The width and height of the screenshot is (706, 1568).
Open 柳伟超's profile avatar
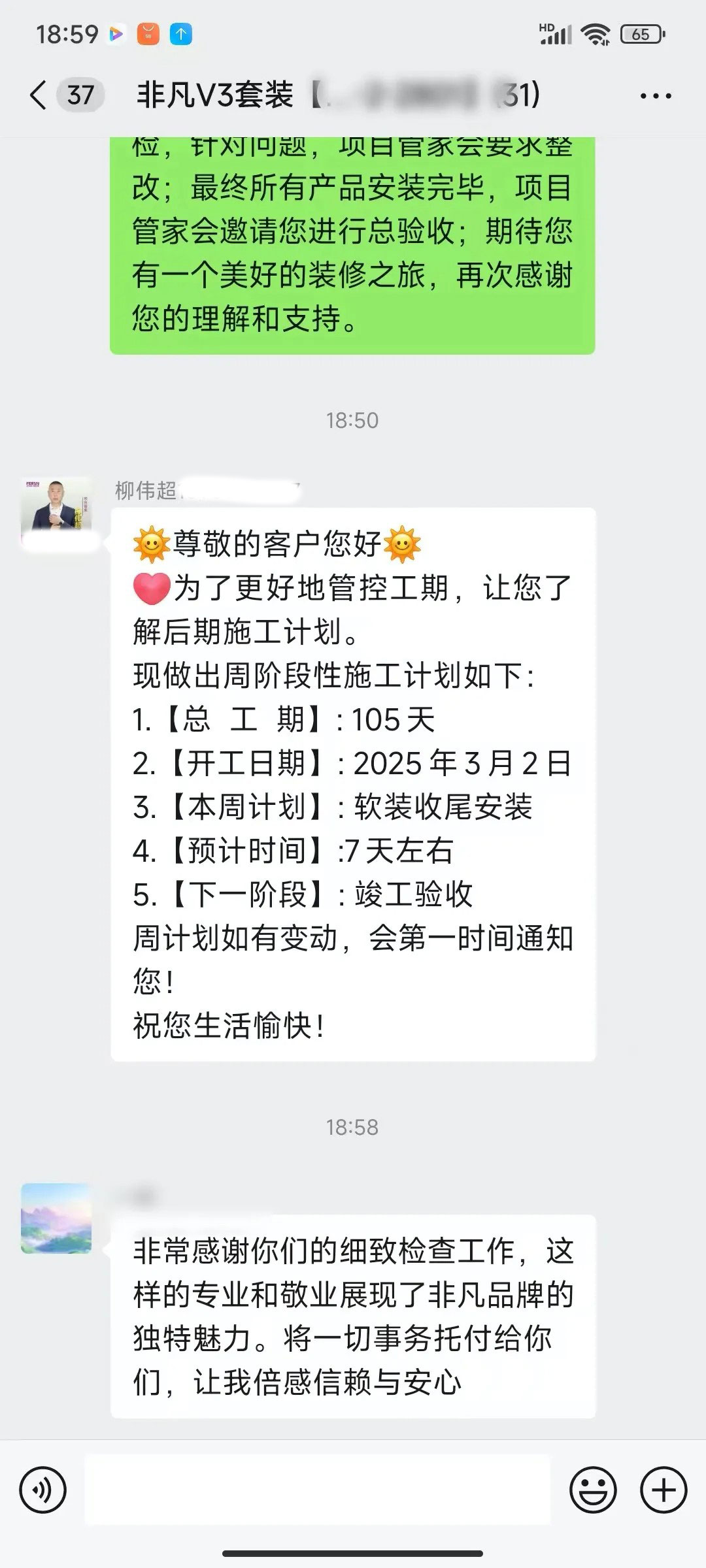(x=56, y=512)
